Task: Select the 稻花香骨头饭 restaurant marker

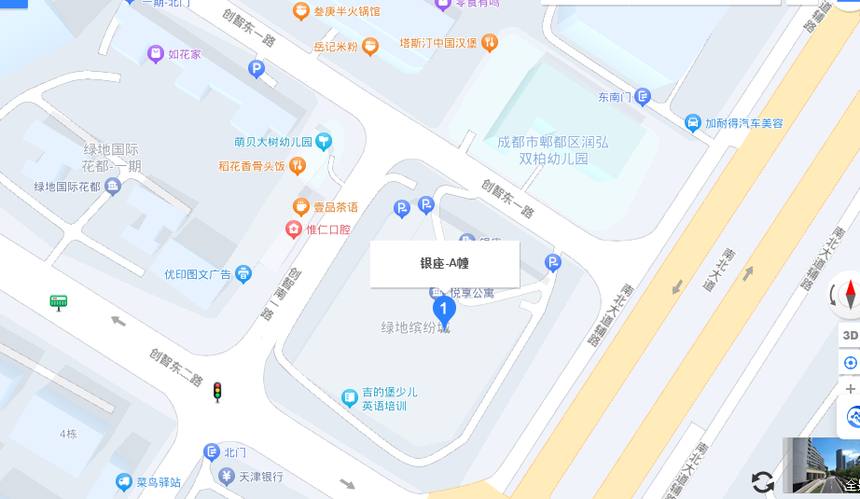Action: pos(299,165)
